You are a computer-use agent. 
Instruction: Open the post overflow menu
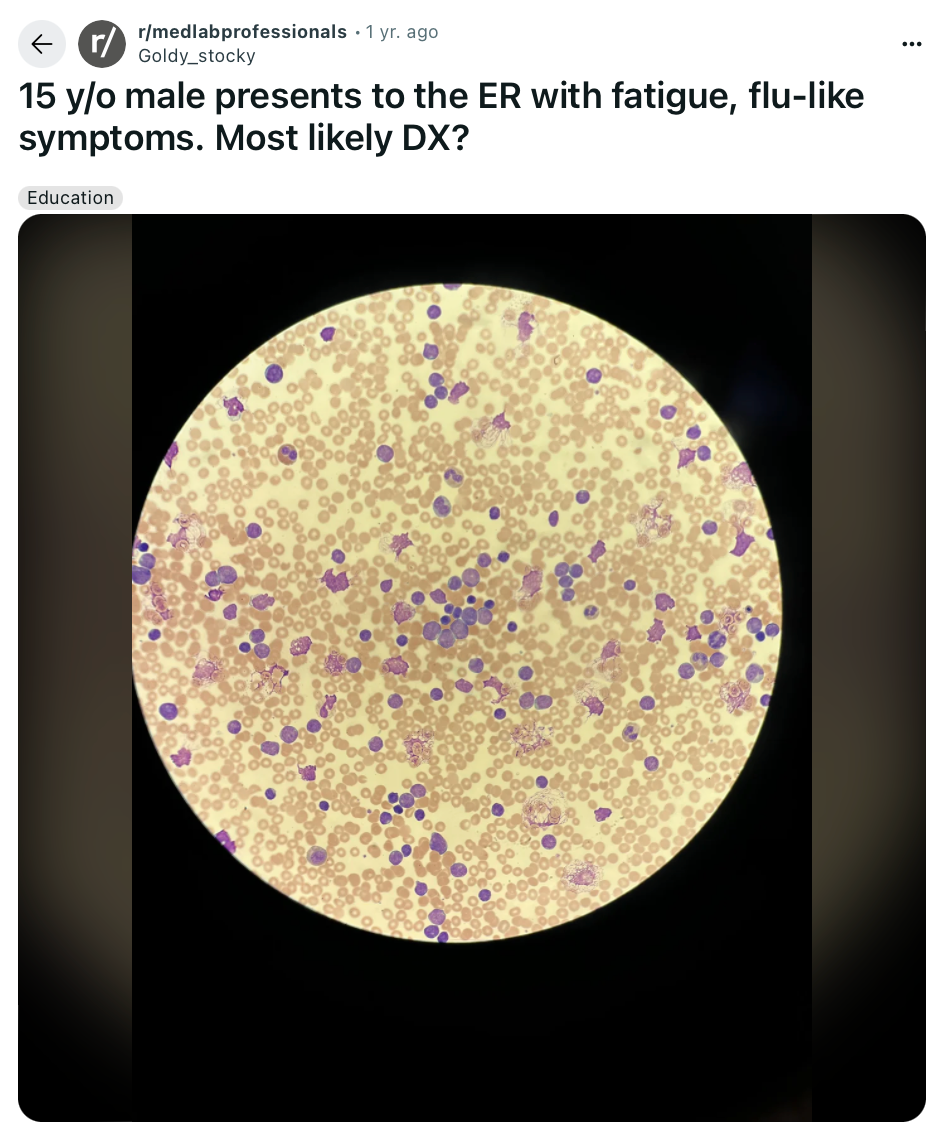911,44
